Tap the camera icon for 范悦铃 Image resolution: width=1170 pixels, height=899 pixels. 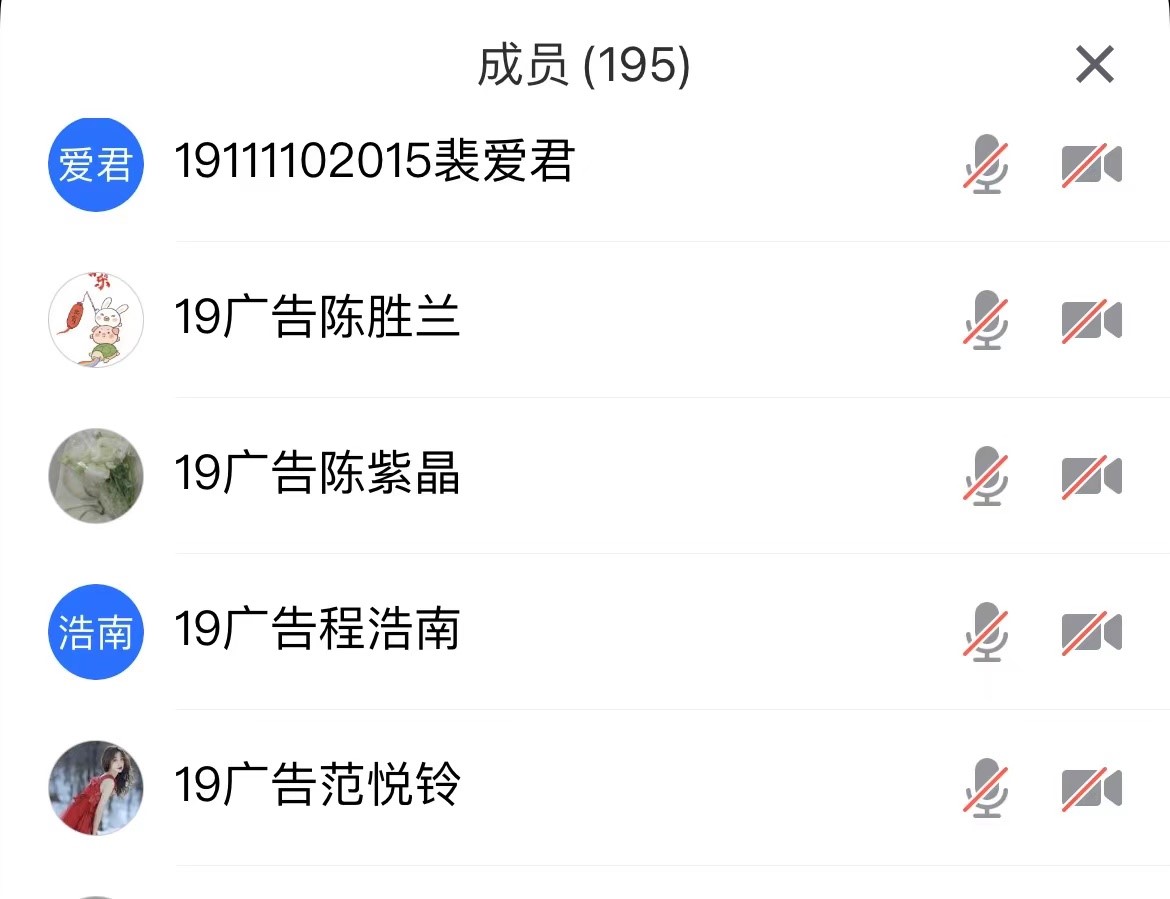(1091, 788)
